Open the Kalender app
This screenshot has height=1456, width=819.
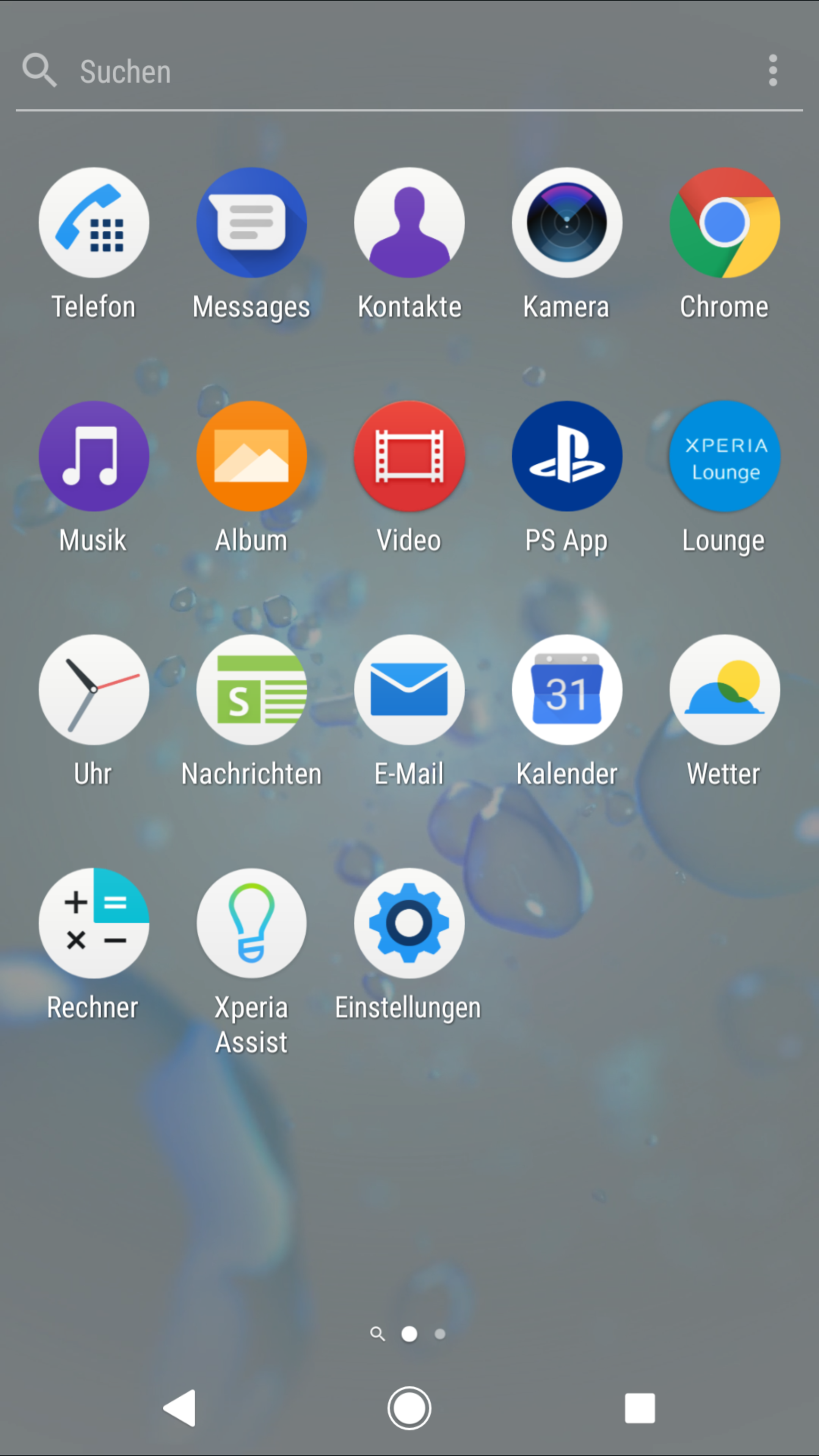pos(567,690)
